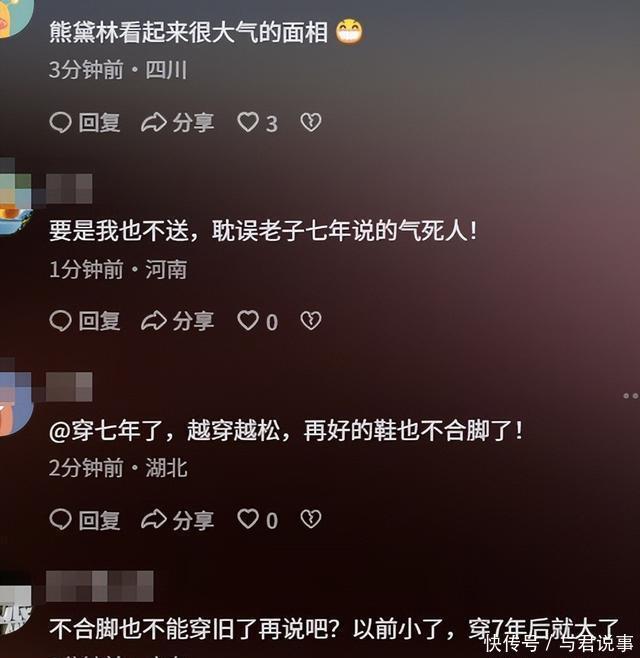This screenshot has height=658, width=640.
Task: Dislike the comment from 湖北
Action: (x=311, y=519)
